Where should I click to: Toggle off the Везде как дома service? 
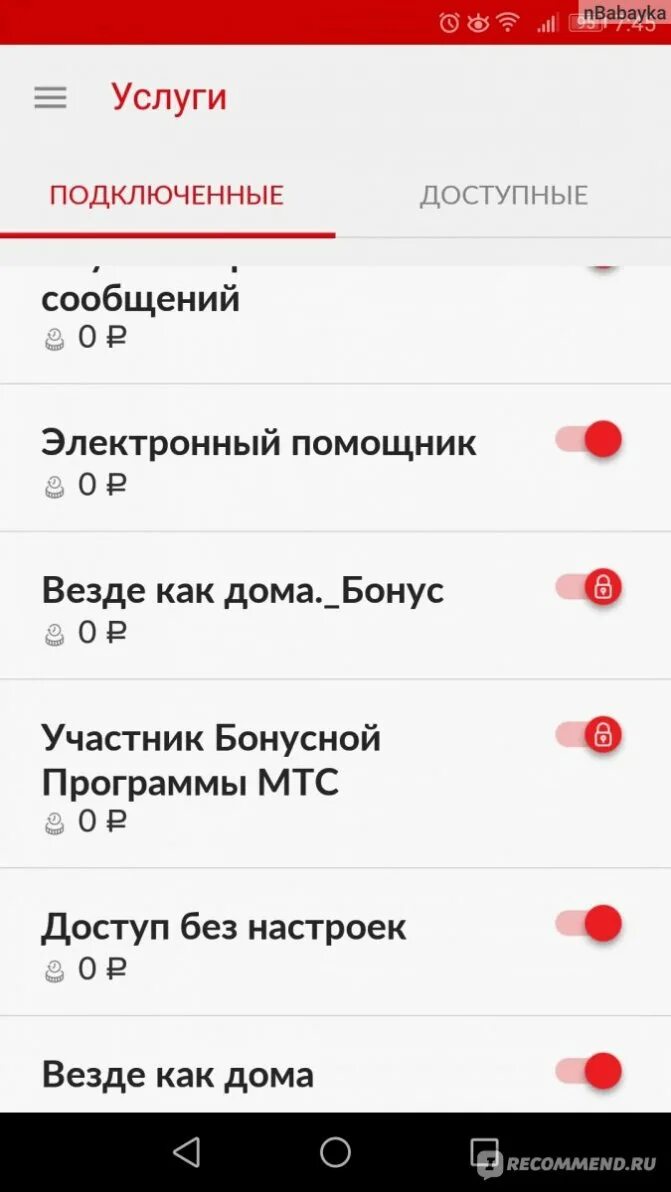[591, 1071]
